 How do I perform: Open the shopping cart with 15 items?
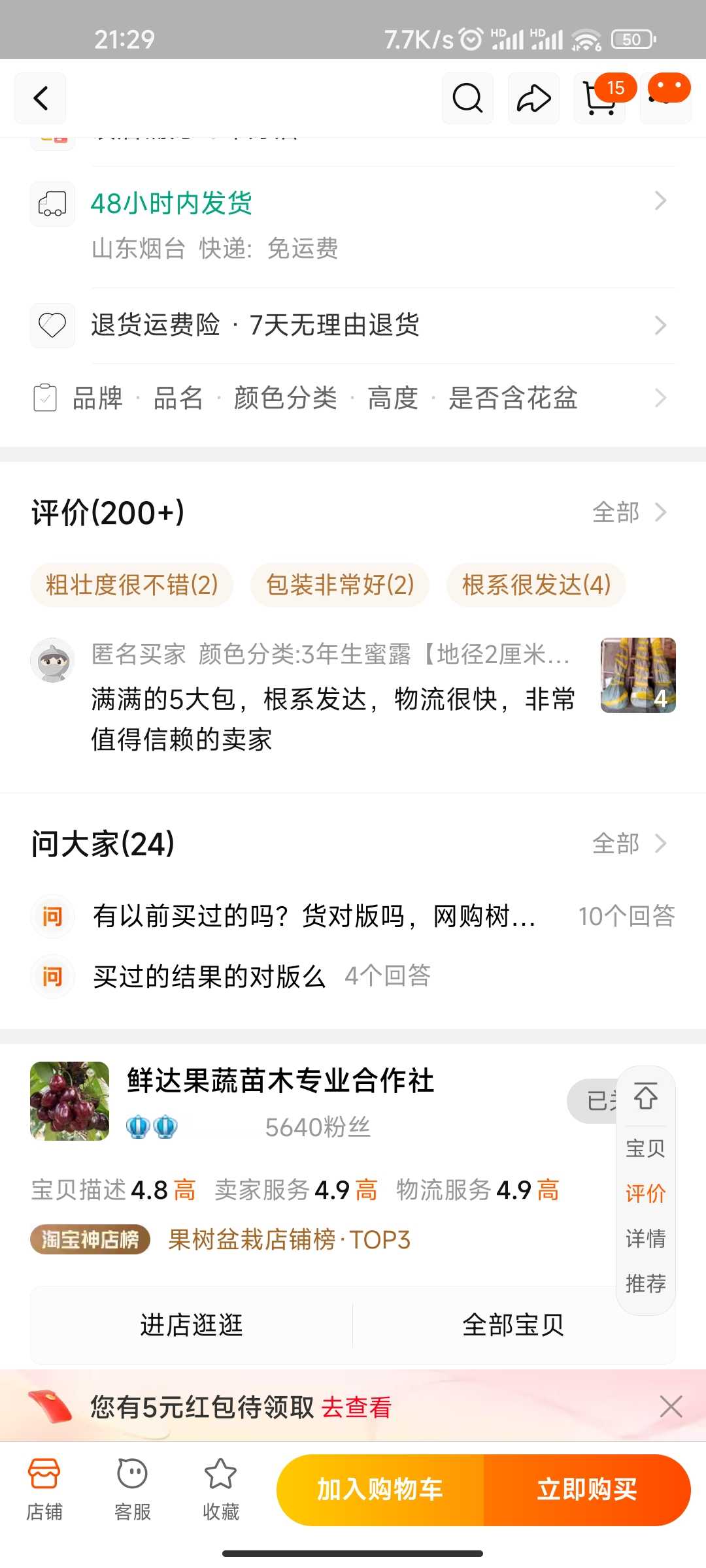coord(599,99)
